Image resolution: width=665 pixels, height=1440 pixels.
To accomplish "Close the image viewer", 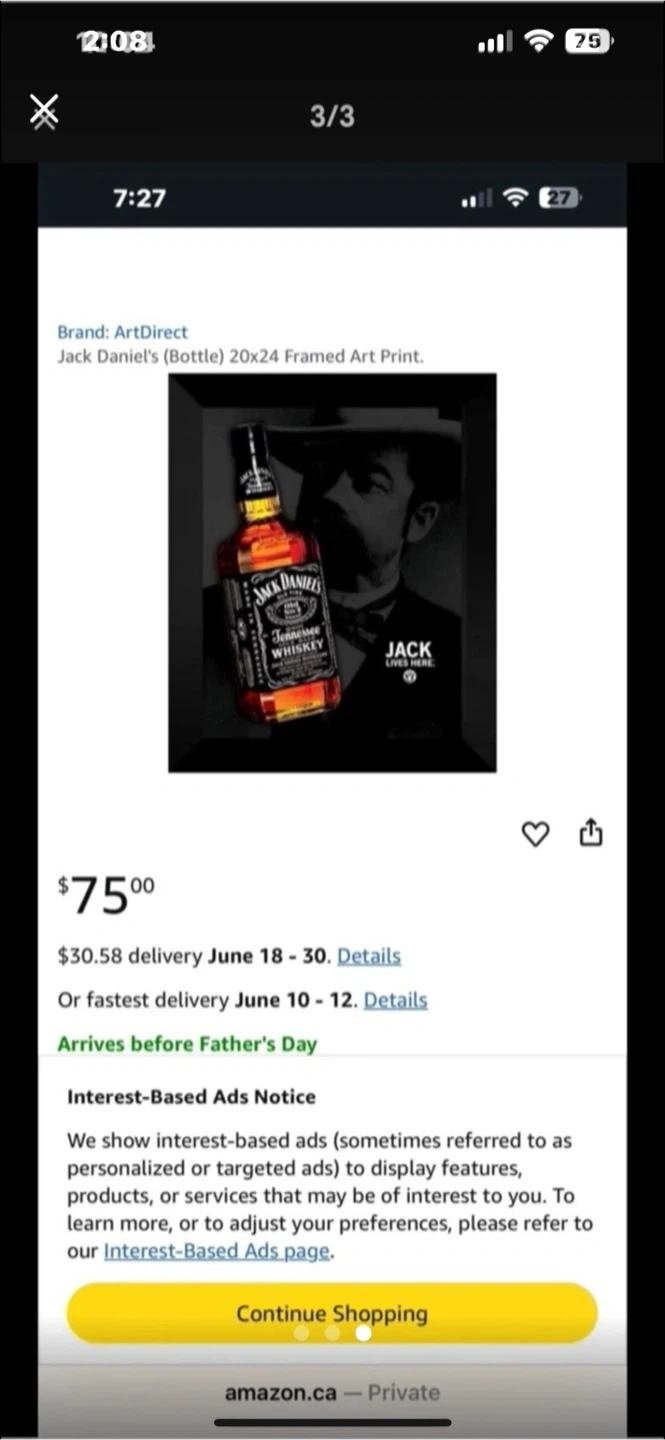I will click(43, 112).
